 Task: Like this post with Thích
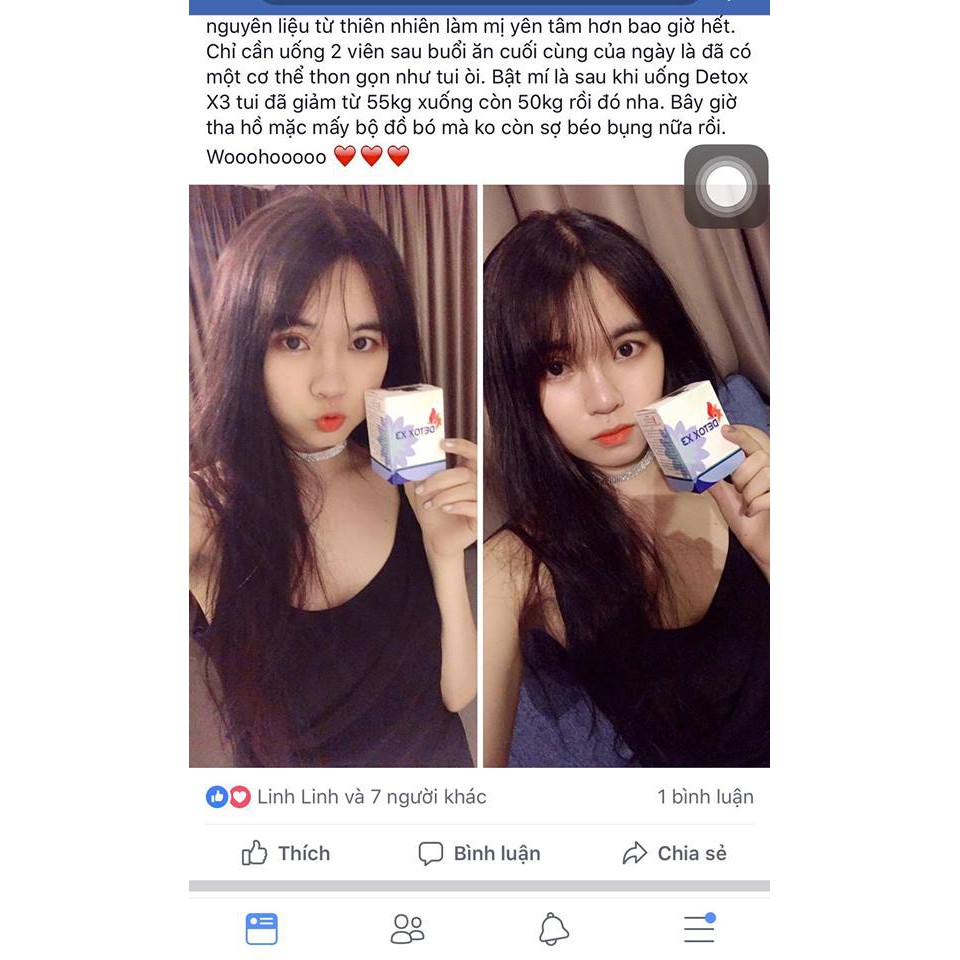(286, 853)
